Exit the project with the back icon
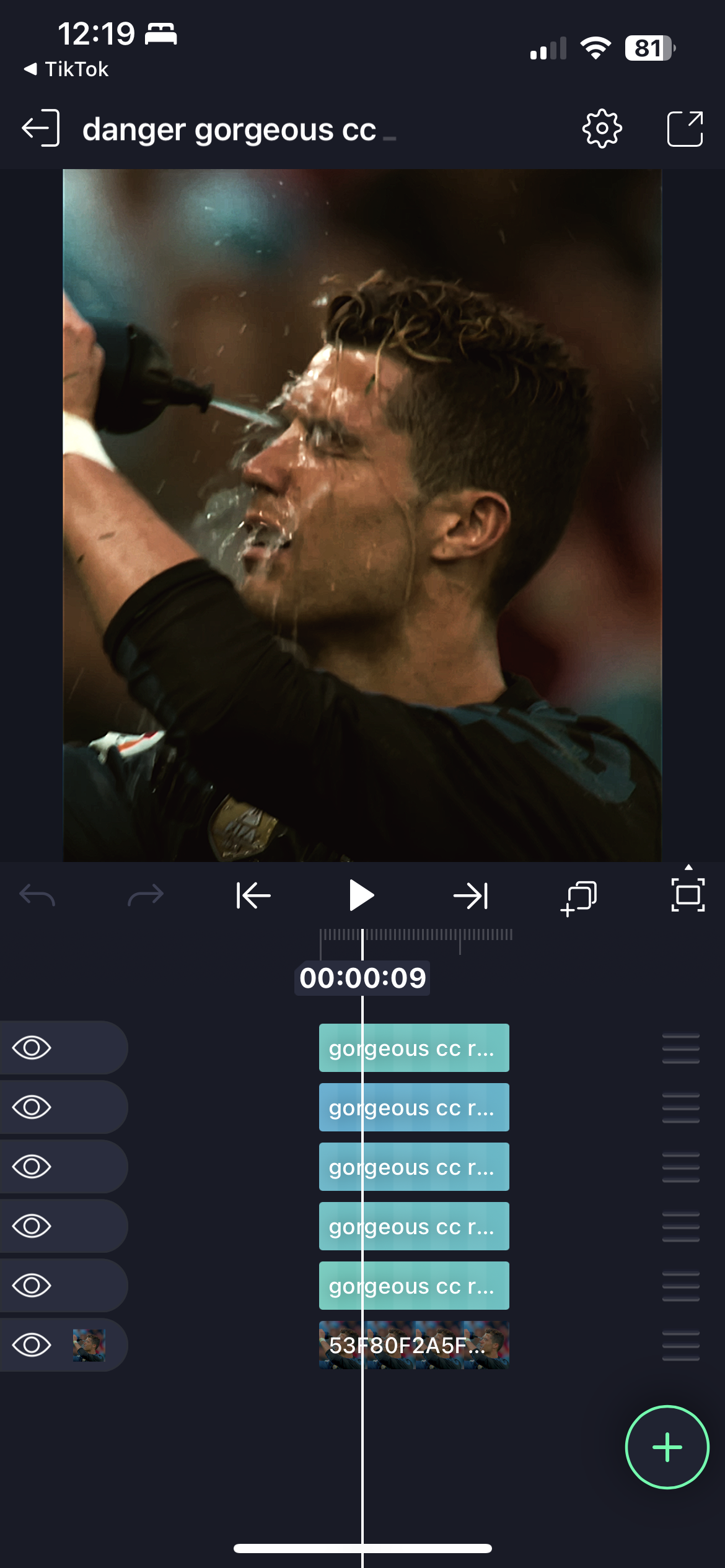This screenshot has height=1568, width=725. 41,129
